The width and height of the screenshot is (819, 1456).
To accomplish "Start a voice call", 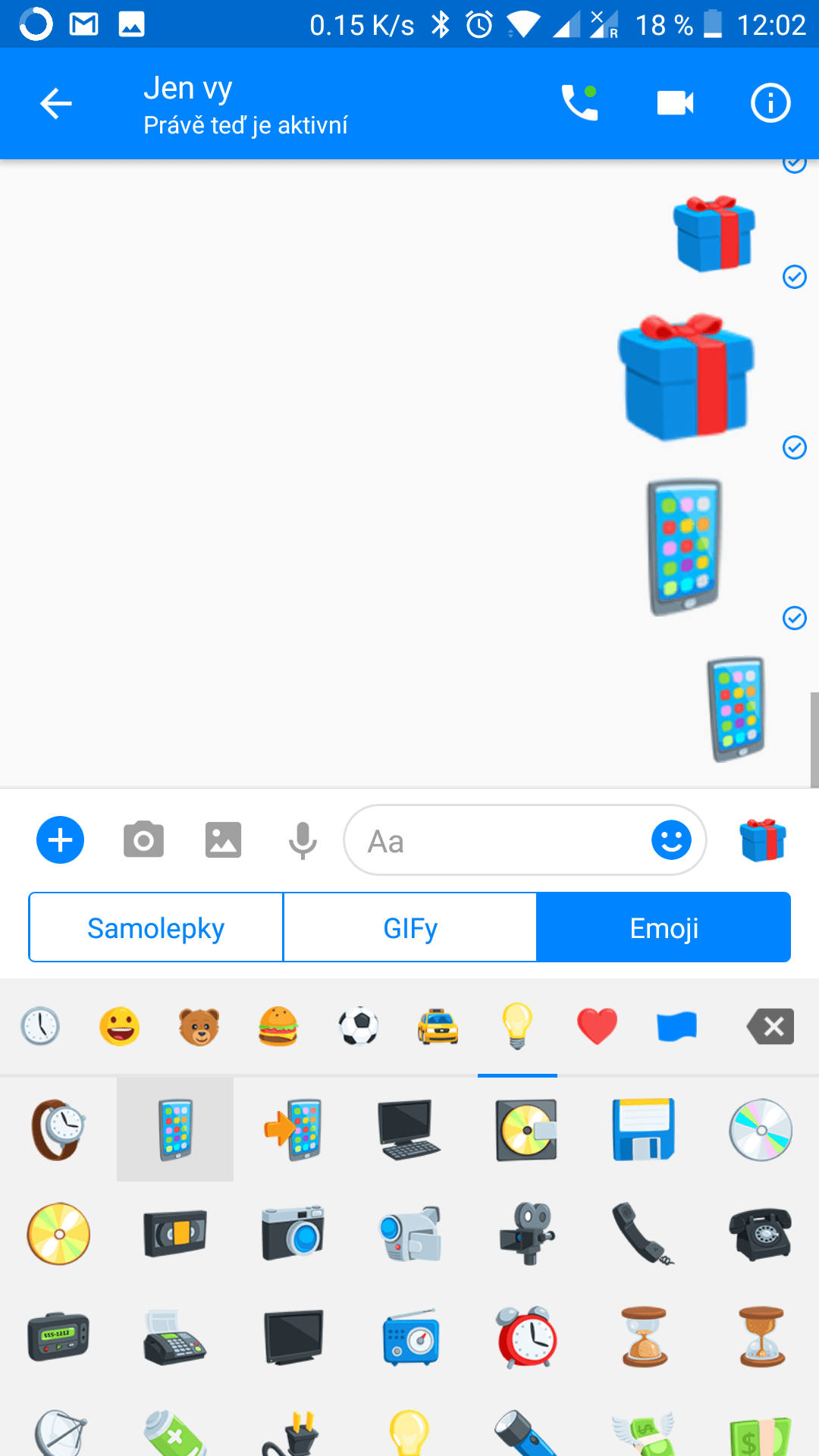I will coord(580,102).
